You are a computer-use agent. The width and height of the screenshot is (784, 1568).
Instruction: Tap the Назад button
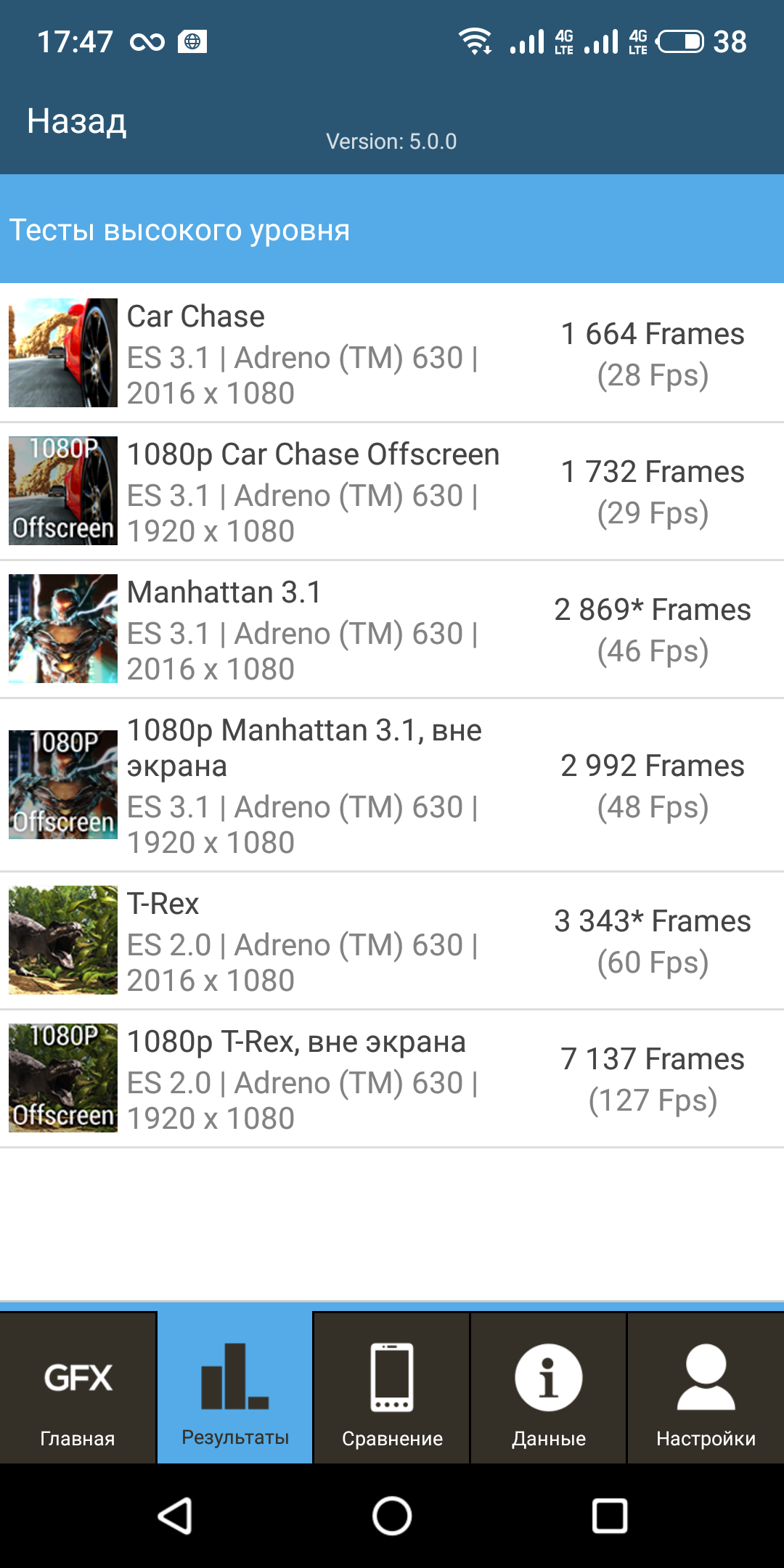point(77,121)
